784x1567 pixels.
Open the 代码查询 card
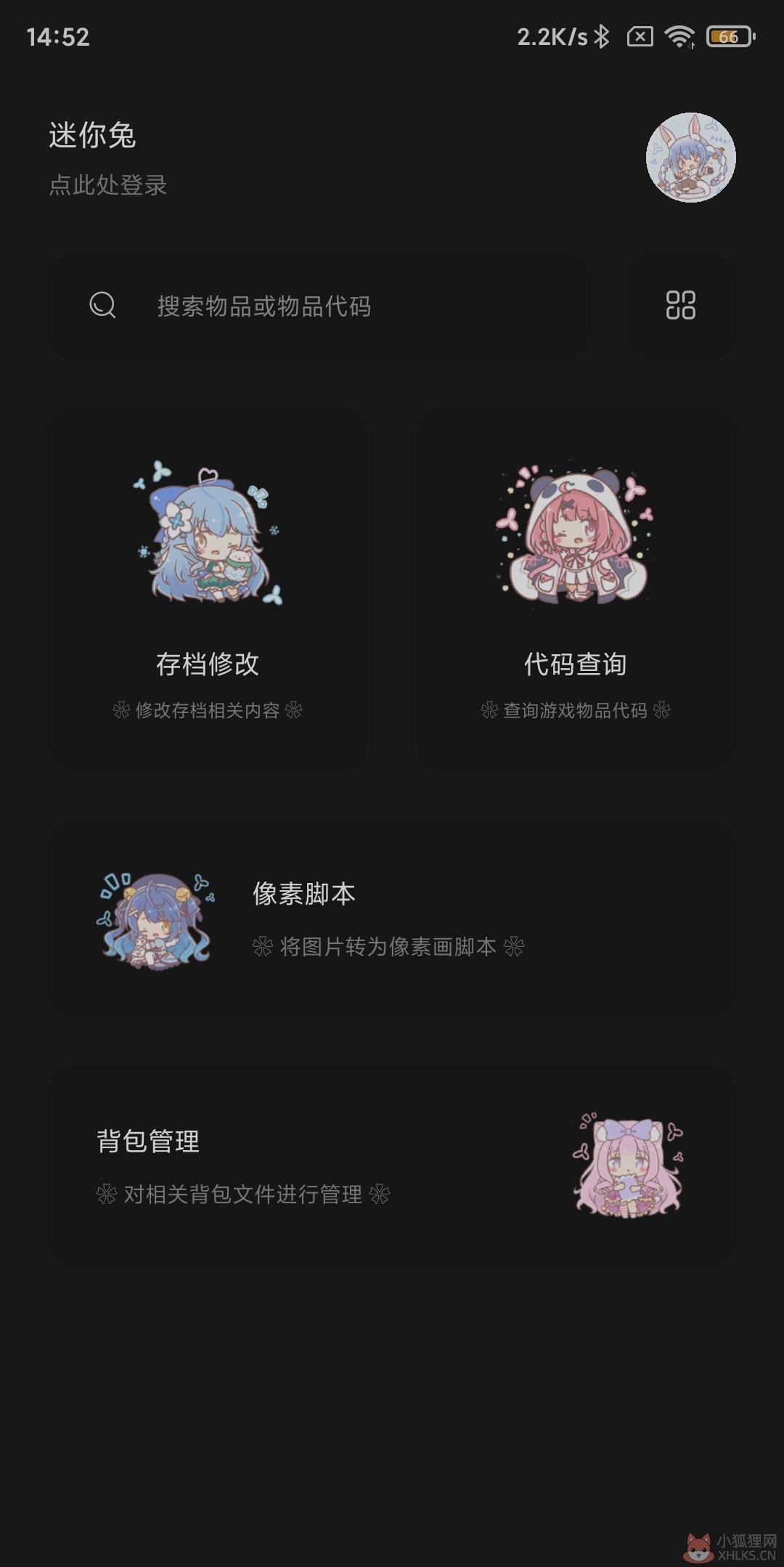(576, 589)
